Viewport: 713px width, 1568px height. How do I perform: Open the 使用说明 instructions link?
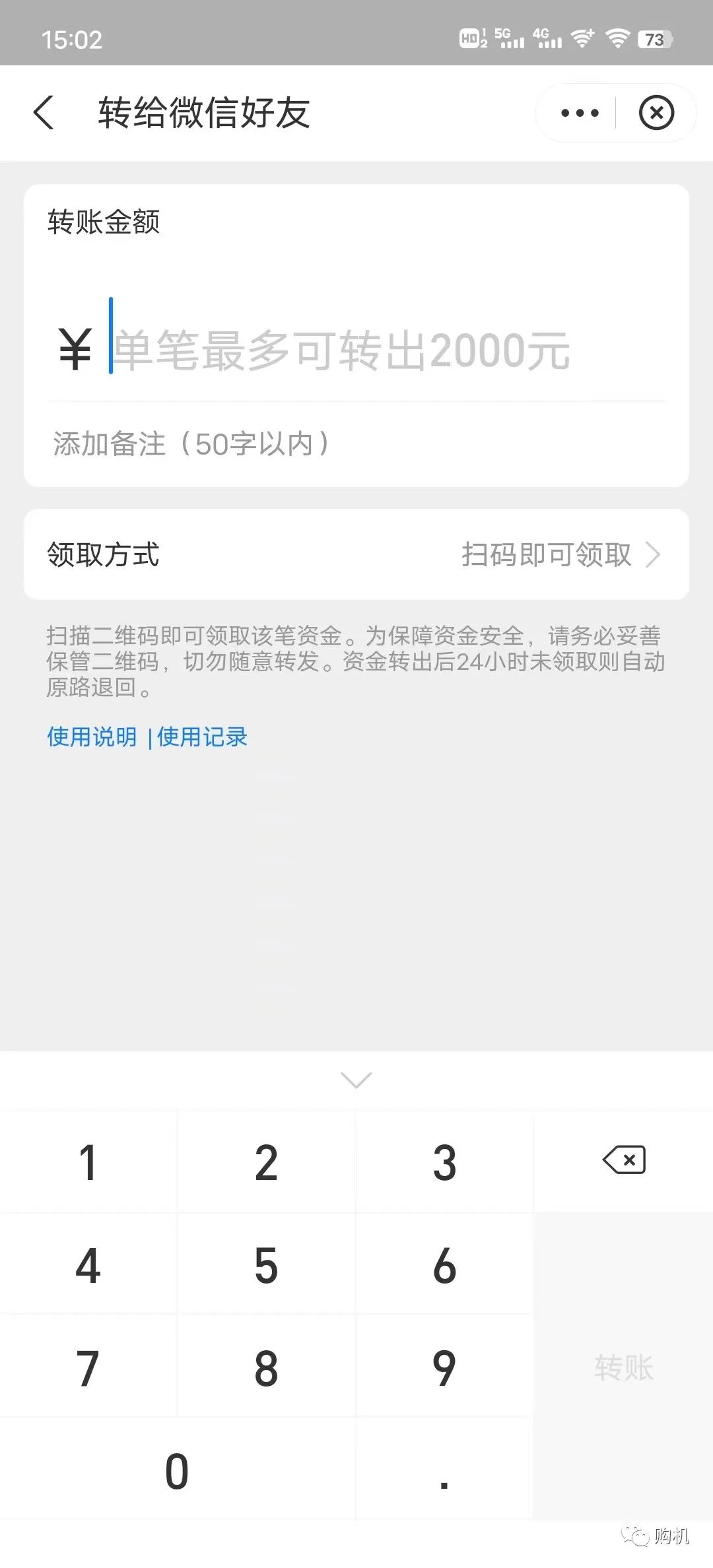coord(92,736)
